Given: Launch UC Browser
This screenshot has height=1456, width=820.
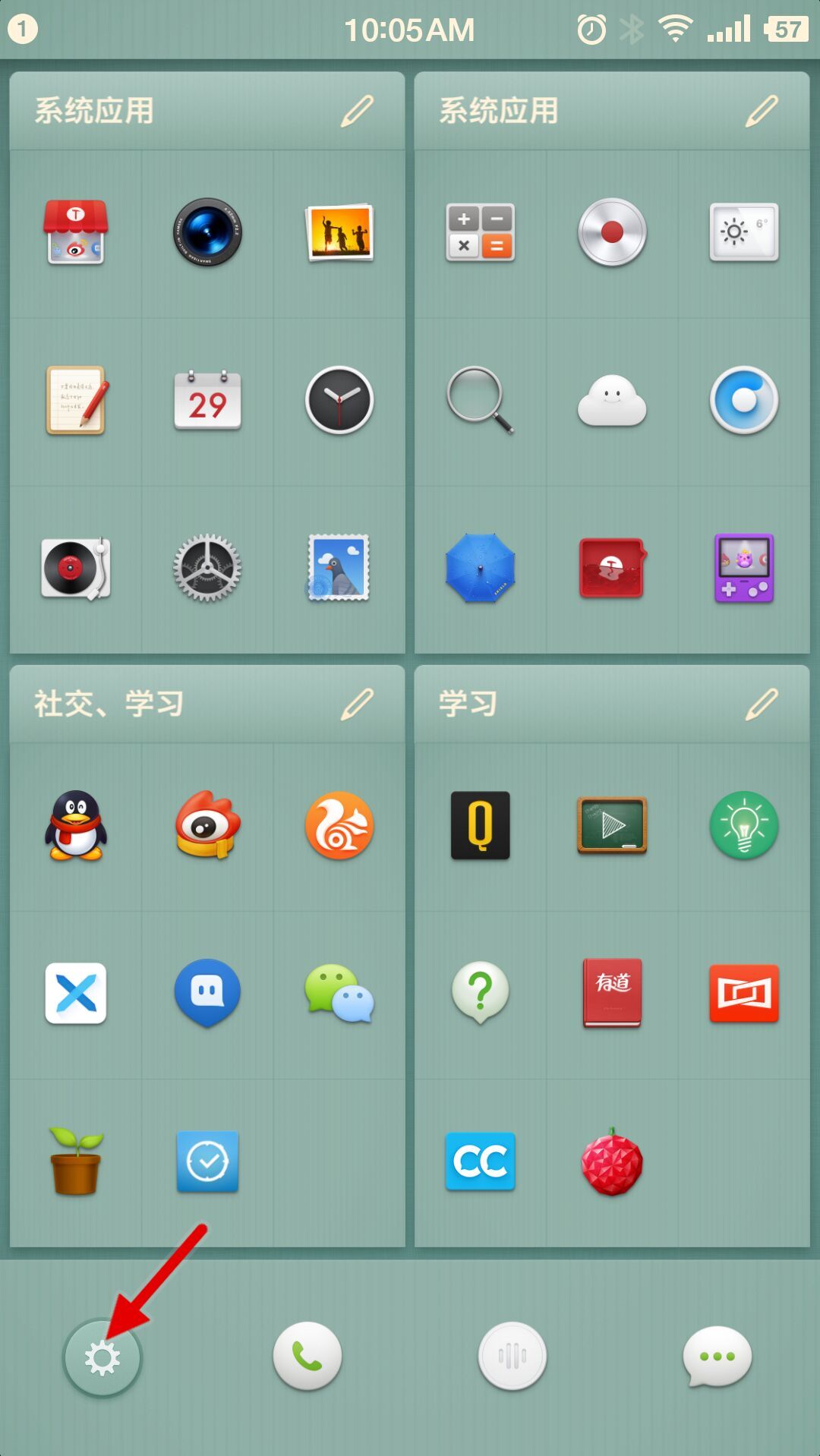Looking at the screenshot, I should 339,826.
